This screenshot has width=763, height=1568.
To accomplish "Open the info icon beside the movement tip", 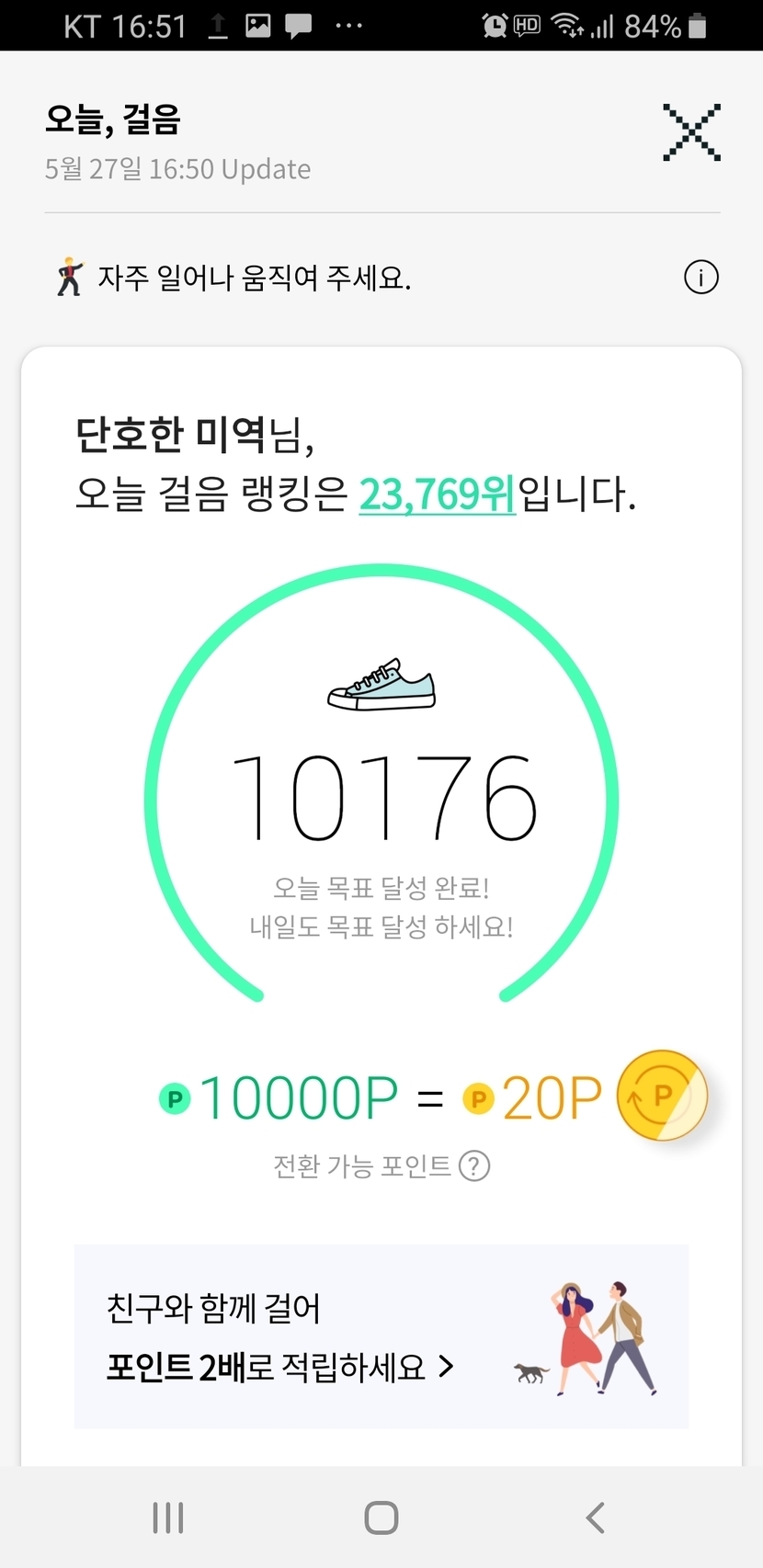I will 700,277.
